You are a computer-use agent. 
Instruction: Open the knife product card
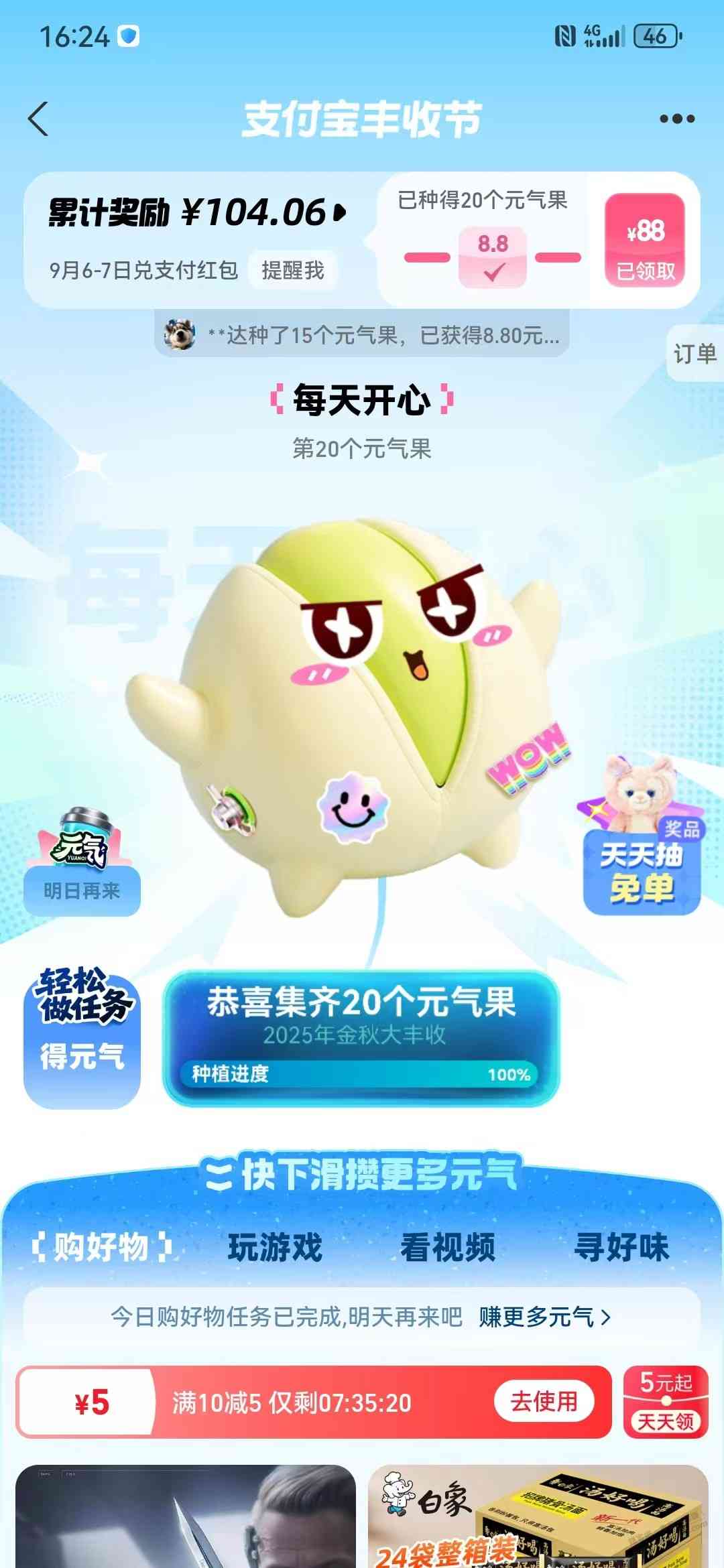pos(186,1518)
